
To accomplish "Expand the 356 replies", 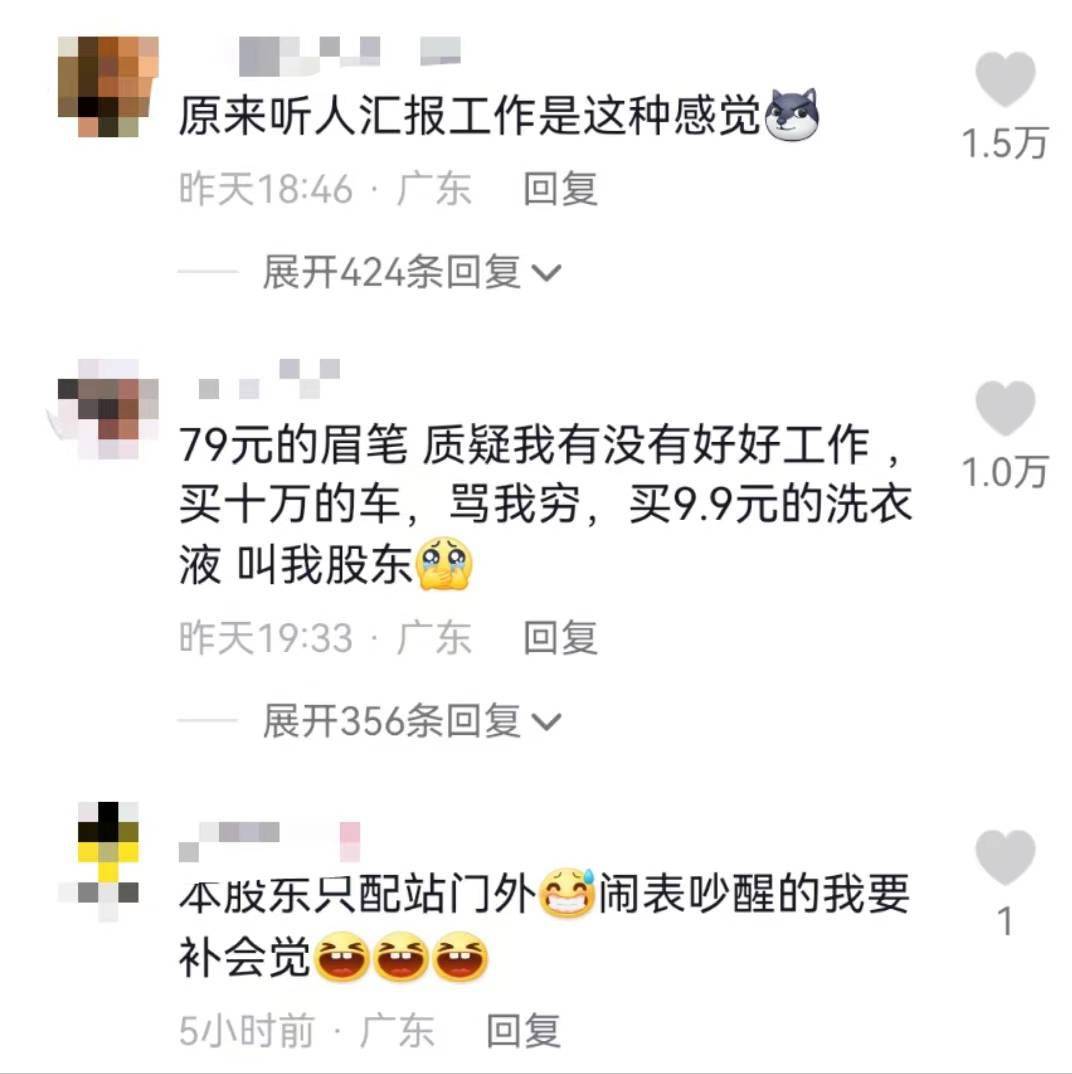I will 411,720.
